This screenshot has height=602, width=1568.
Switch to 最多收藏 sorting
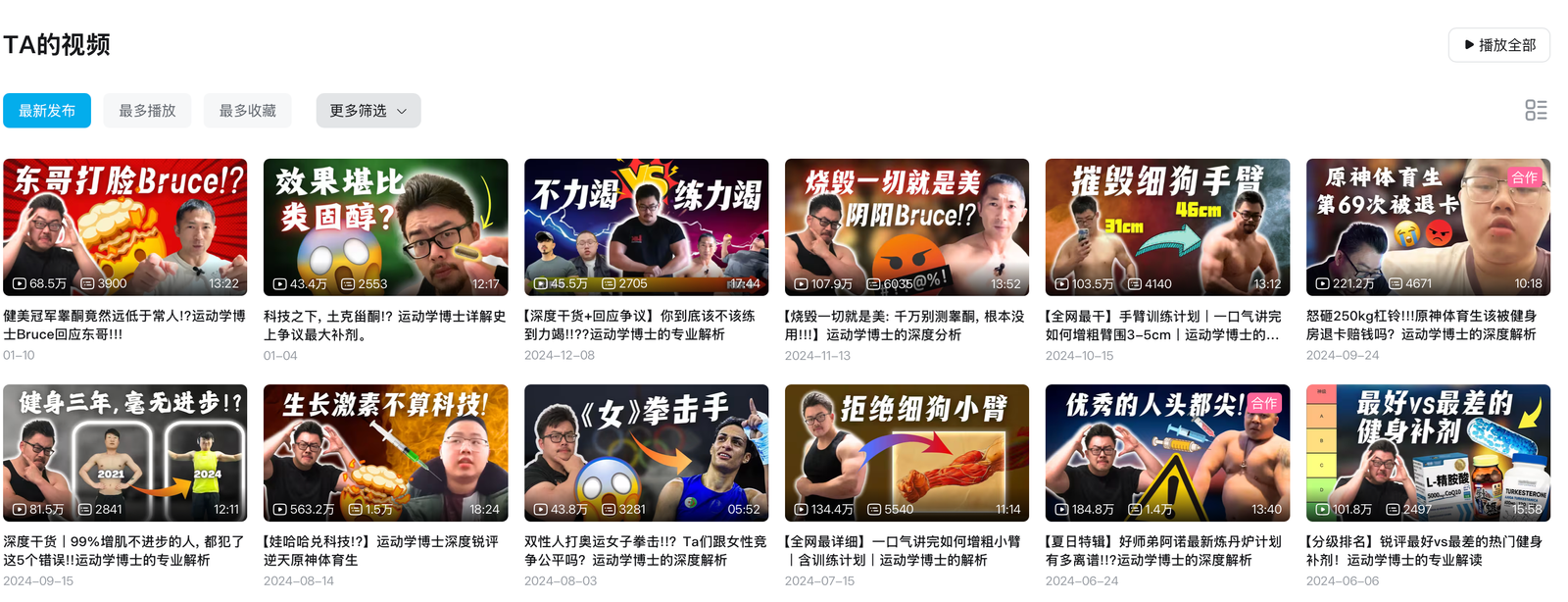(247, 111)
